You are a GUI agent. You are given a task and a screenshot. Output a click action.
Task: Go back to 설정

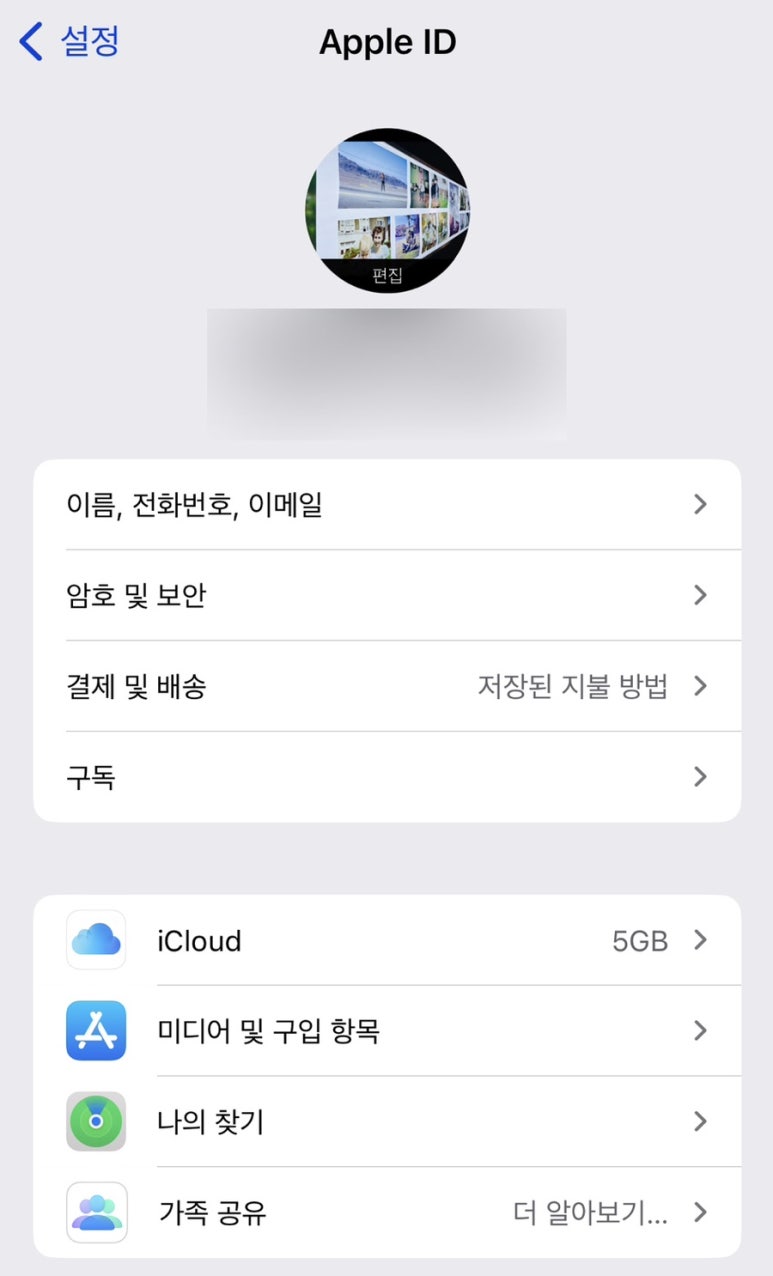(x=70, y=42)
